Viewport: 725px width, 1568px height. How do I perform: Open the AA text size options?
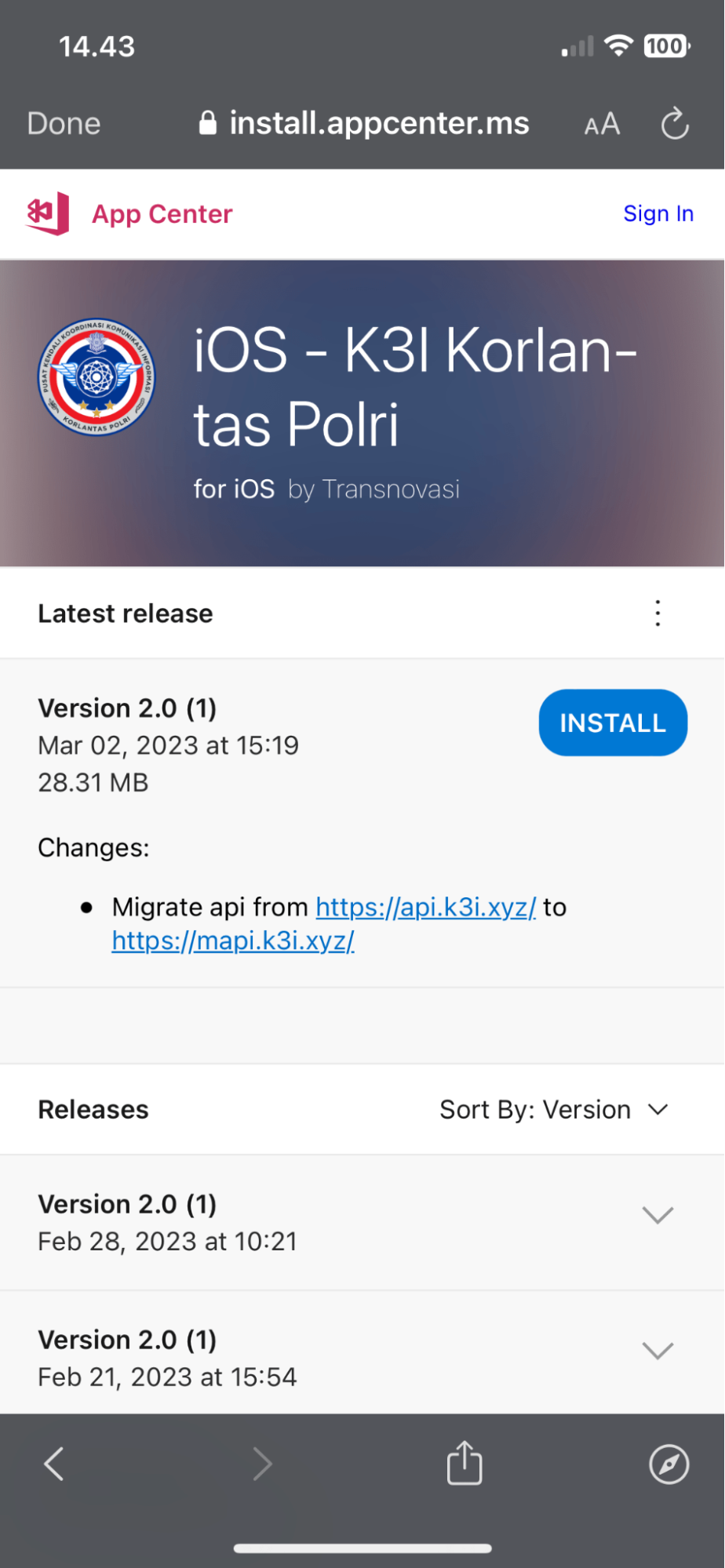(602, 125)
